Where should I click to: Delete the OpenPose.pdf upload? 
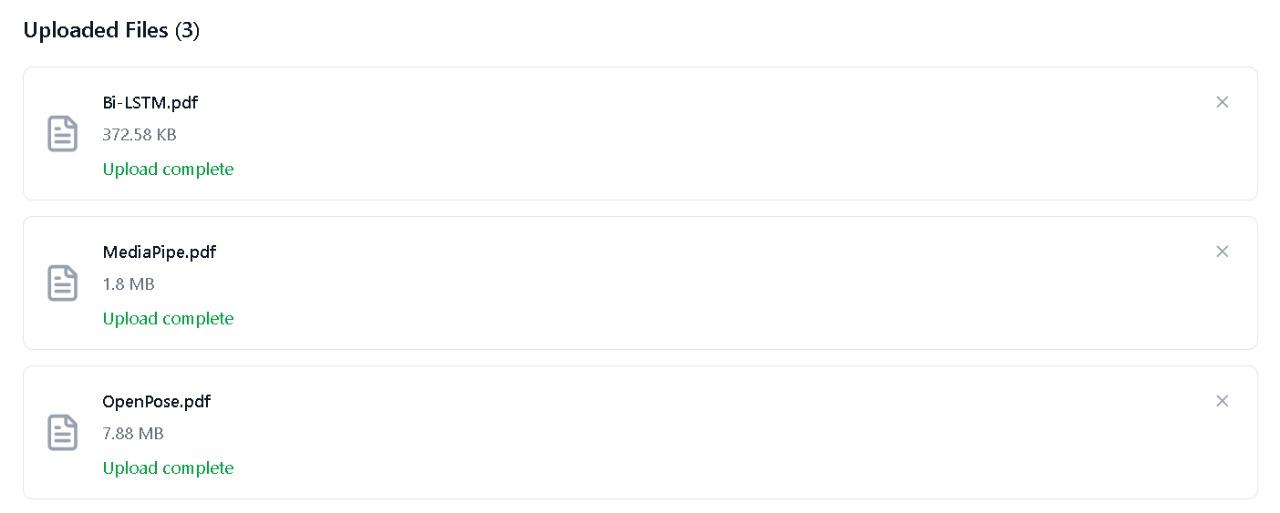1221,401
